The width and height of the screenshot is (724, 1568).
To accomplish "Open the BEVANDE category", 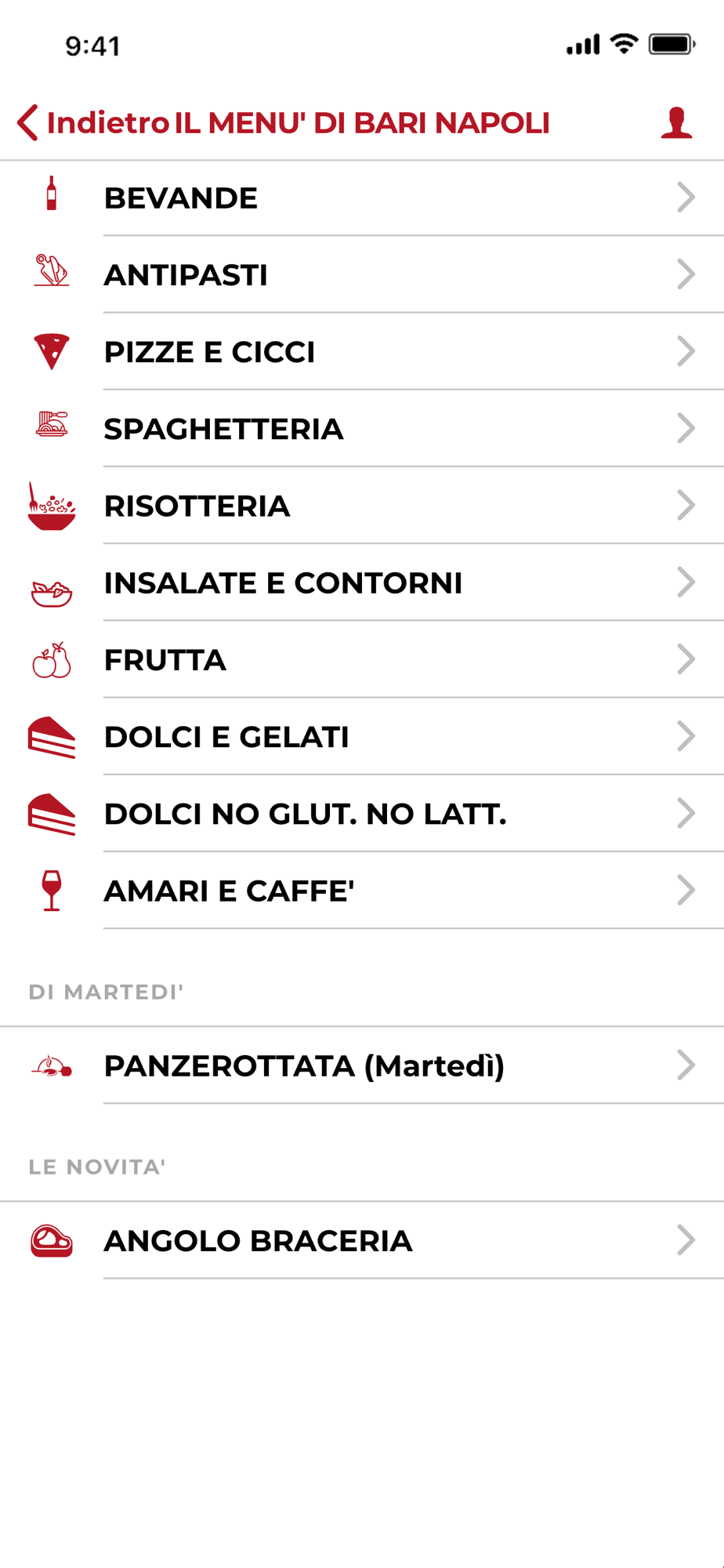I will click(362, 198).
